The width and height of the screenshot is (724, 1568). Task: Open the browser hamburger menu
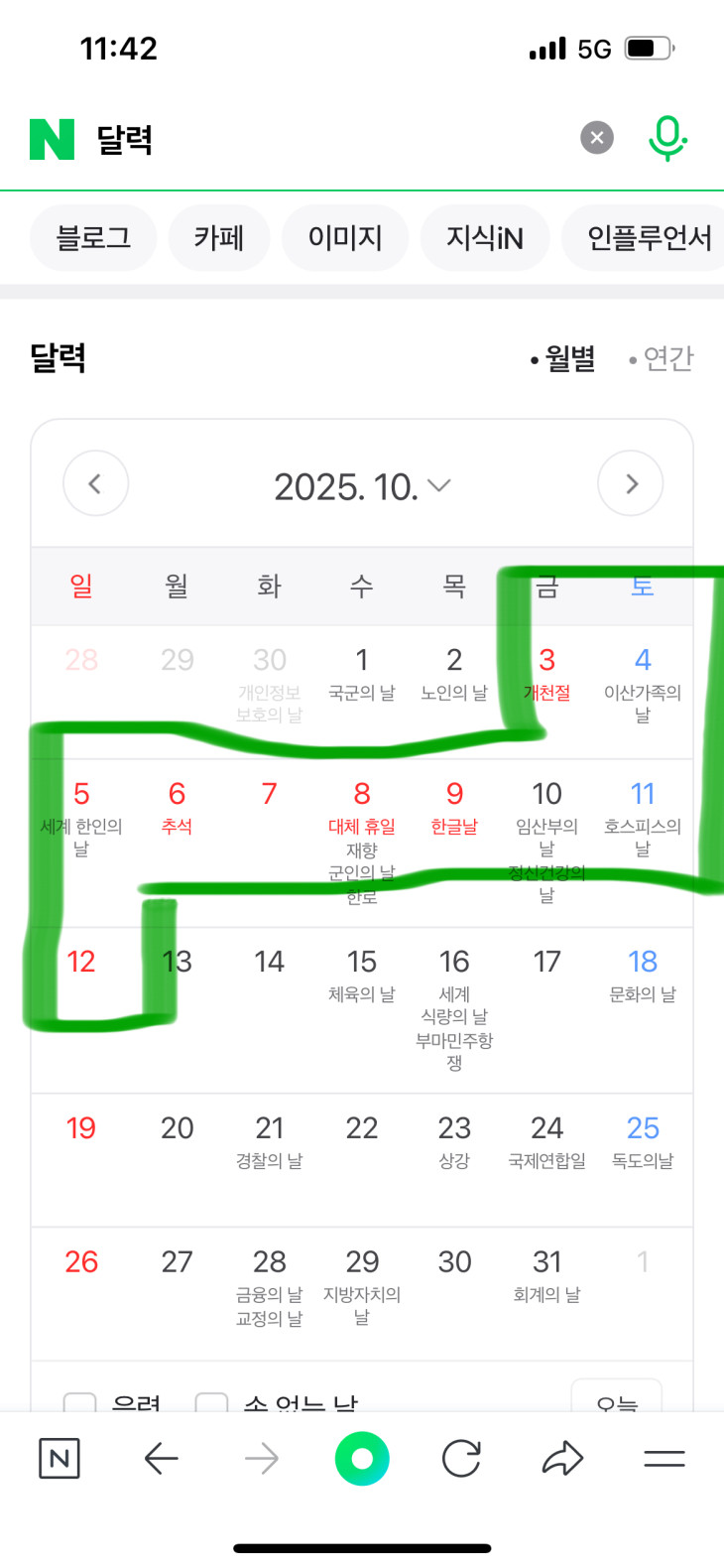[x=664, y=1458]
